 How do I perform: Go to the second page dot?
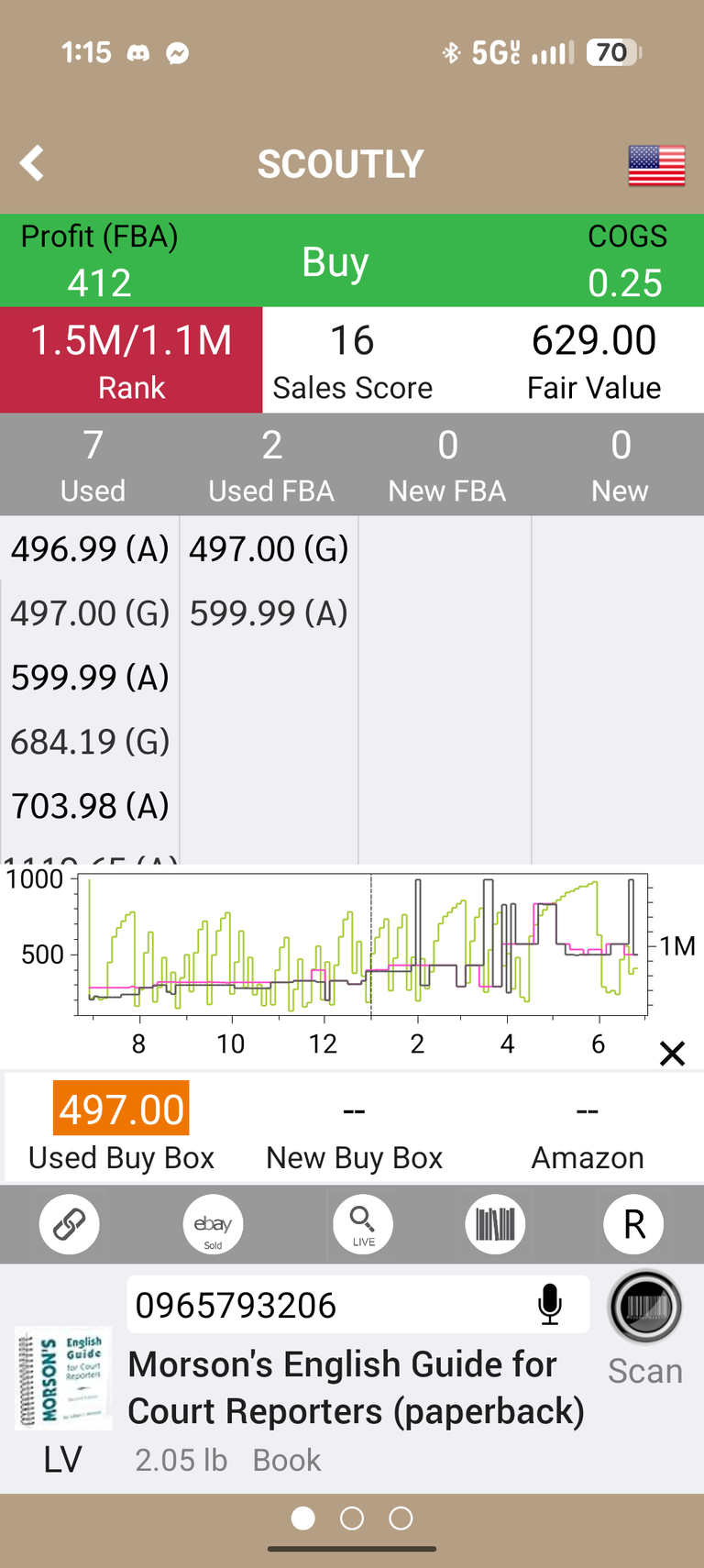point(352,1518)
